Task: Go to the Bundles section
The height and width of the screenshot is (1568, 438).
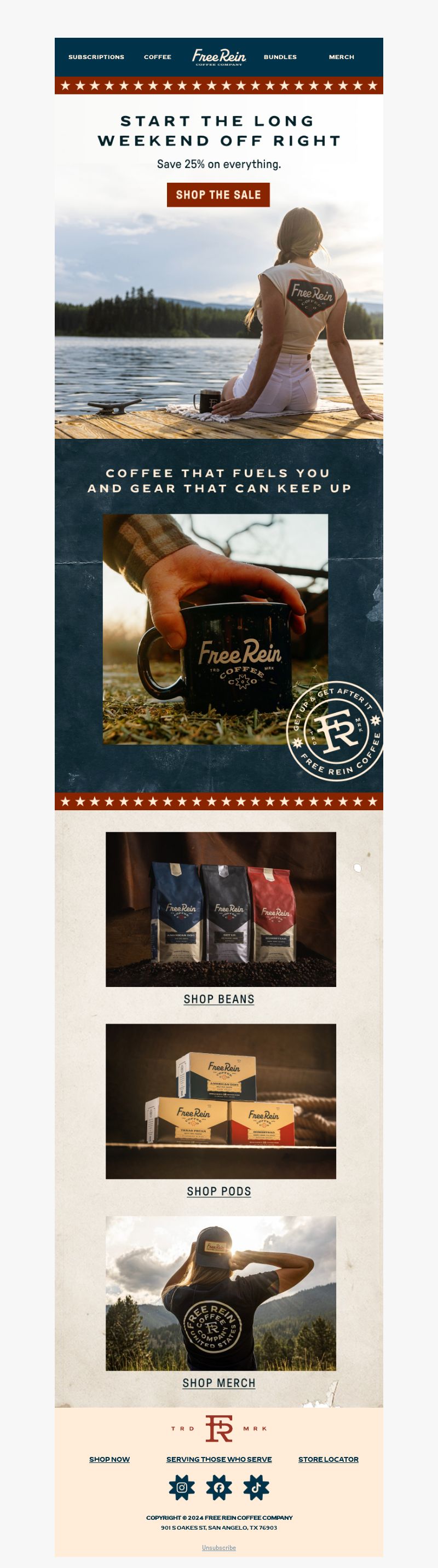Action: 280,57
